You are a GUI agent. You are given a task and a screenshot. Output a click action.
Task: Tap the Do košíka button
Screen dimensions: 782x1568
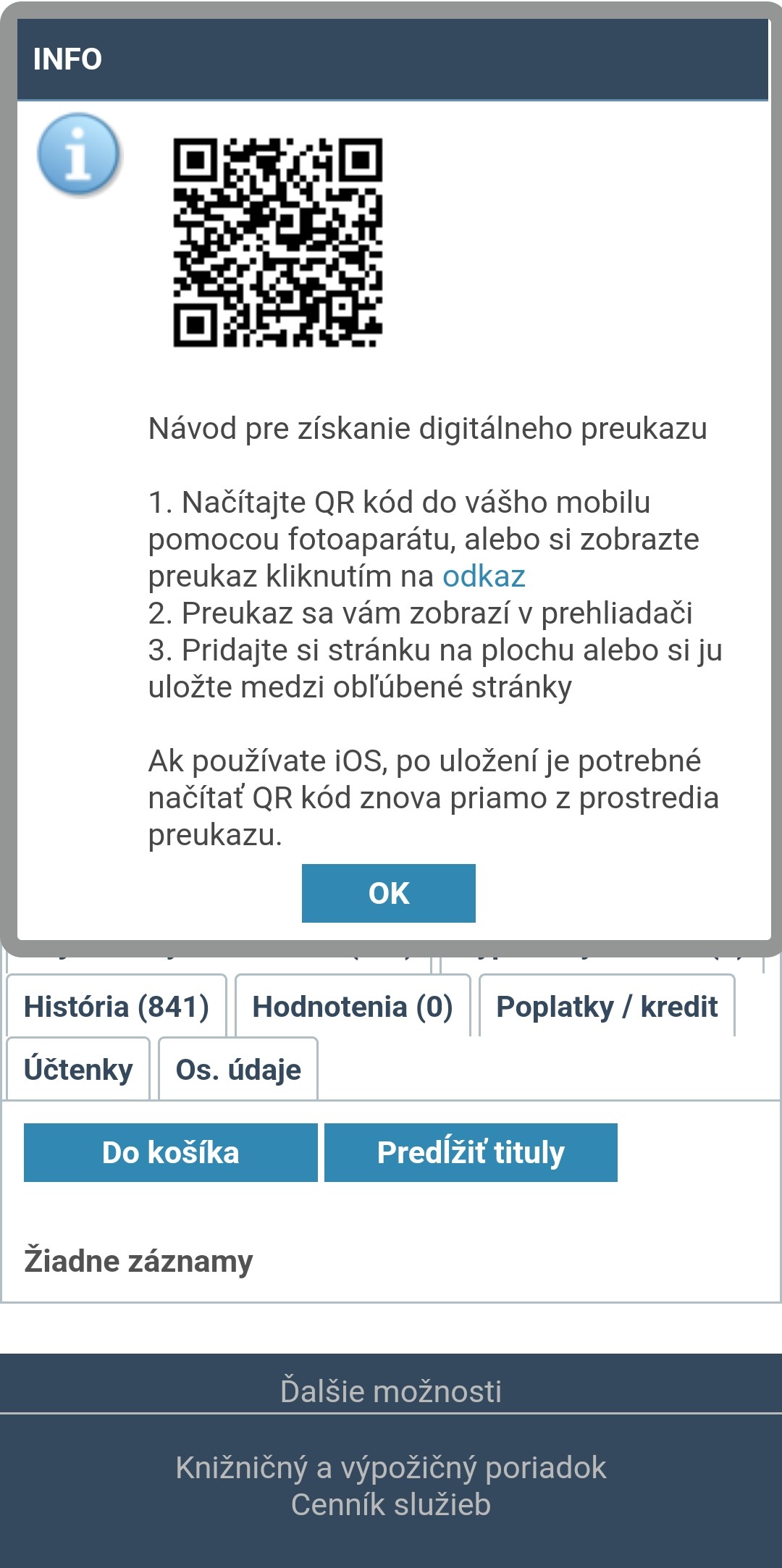(171, 1152)
